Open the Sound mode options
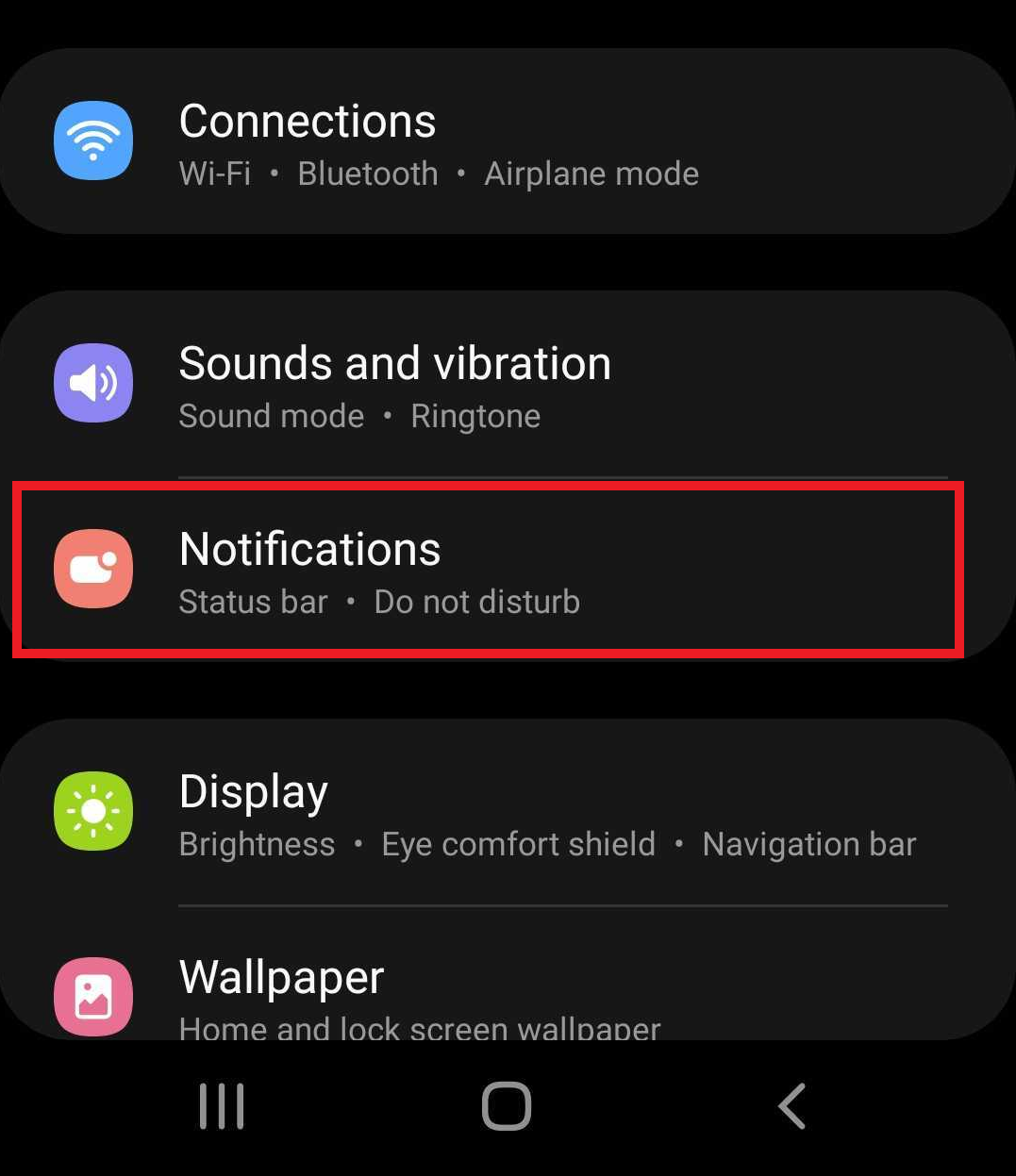The height and width of the screenshot is (1176, 1016). point(272,415)
